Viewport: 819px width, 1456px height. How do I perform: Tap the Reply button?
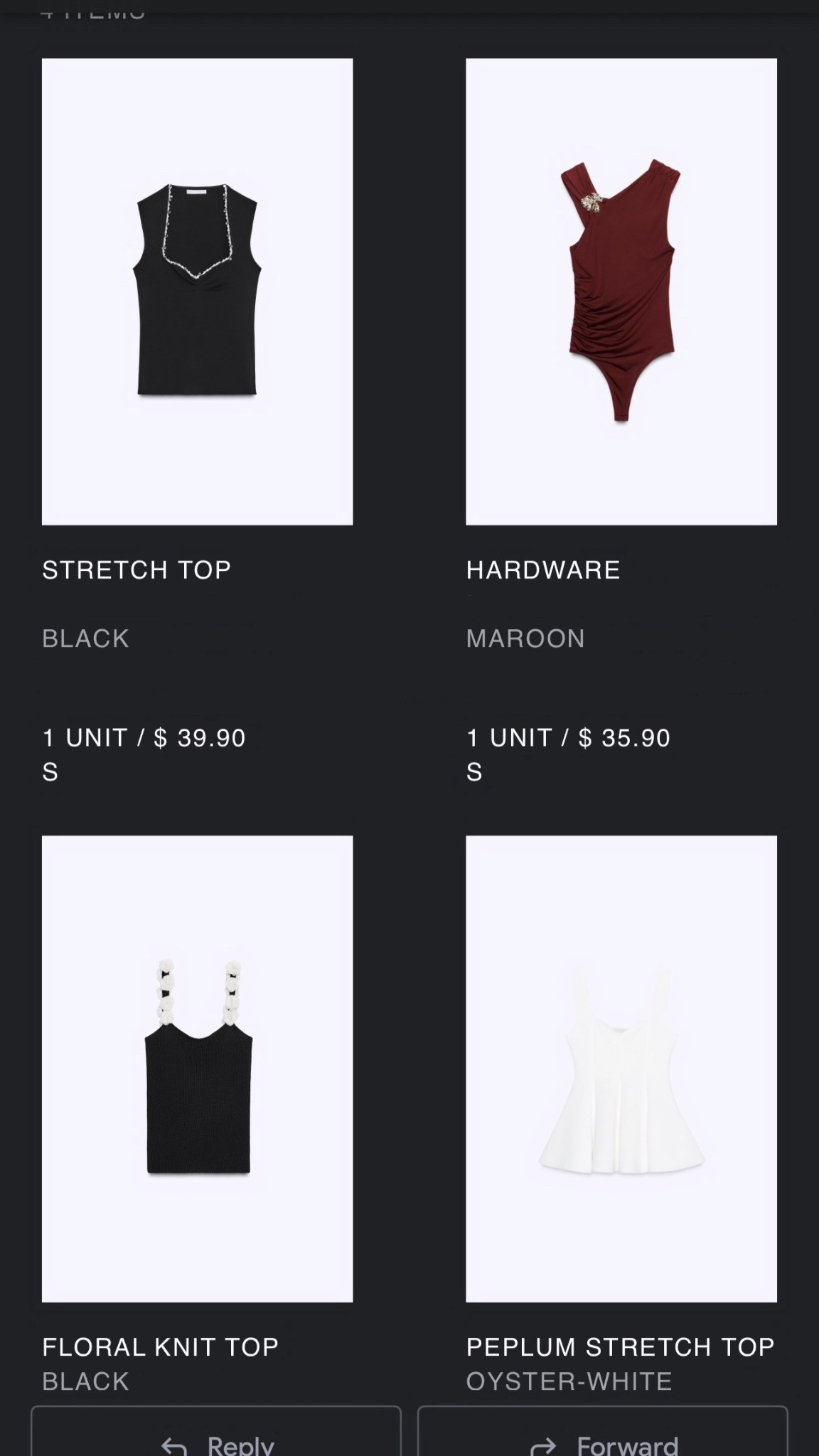coord(215,1436)
